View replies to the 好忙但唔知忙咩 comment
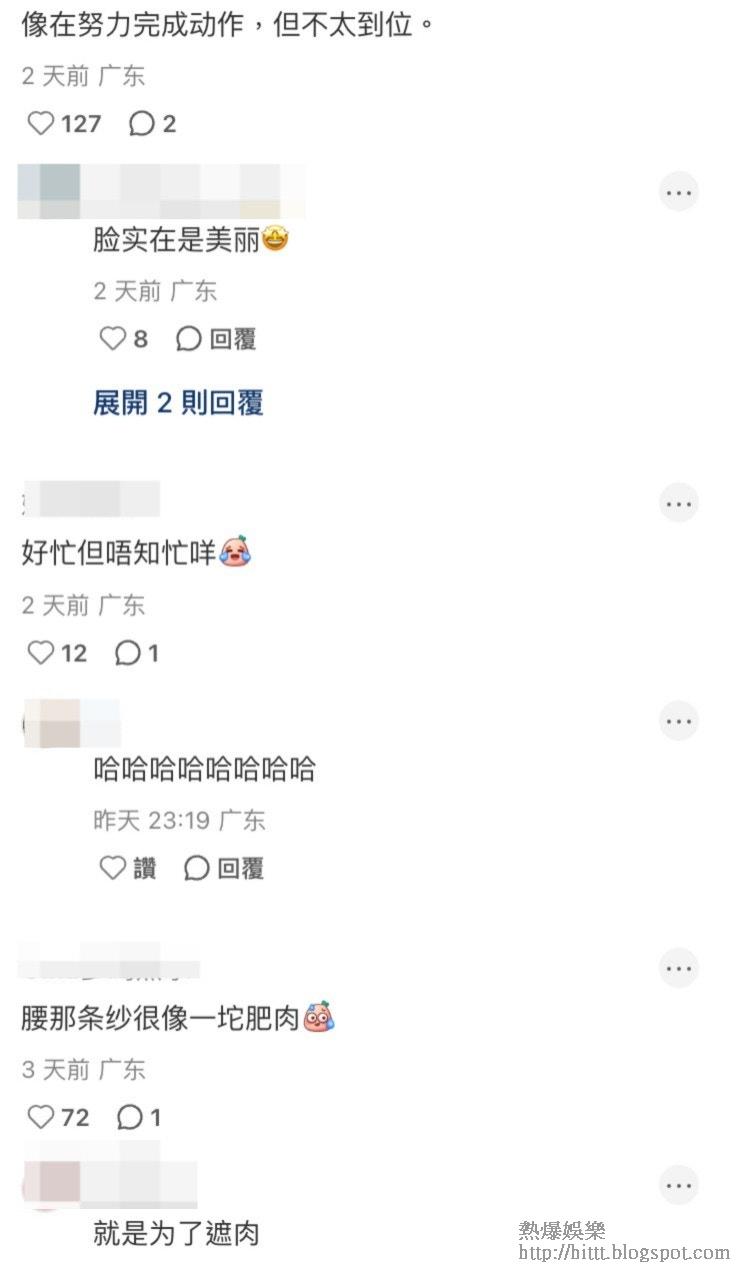745x1267 pixels. click(128, 653)
